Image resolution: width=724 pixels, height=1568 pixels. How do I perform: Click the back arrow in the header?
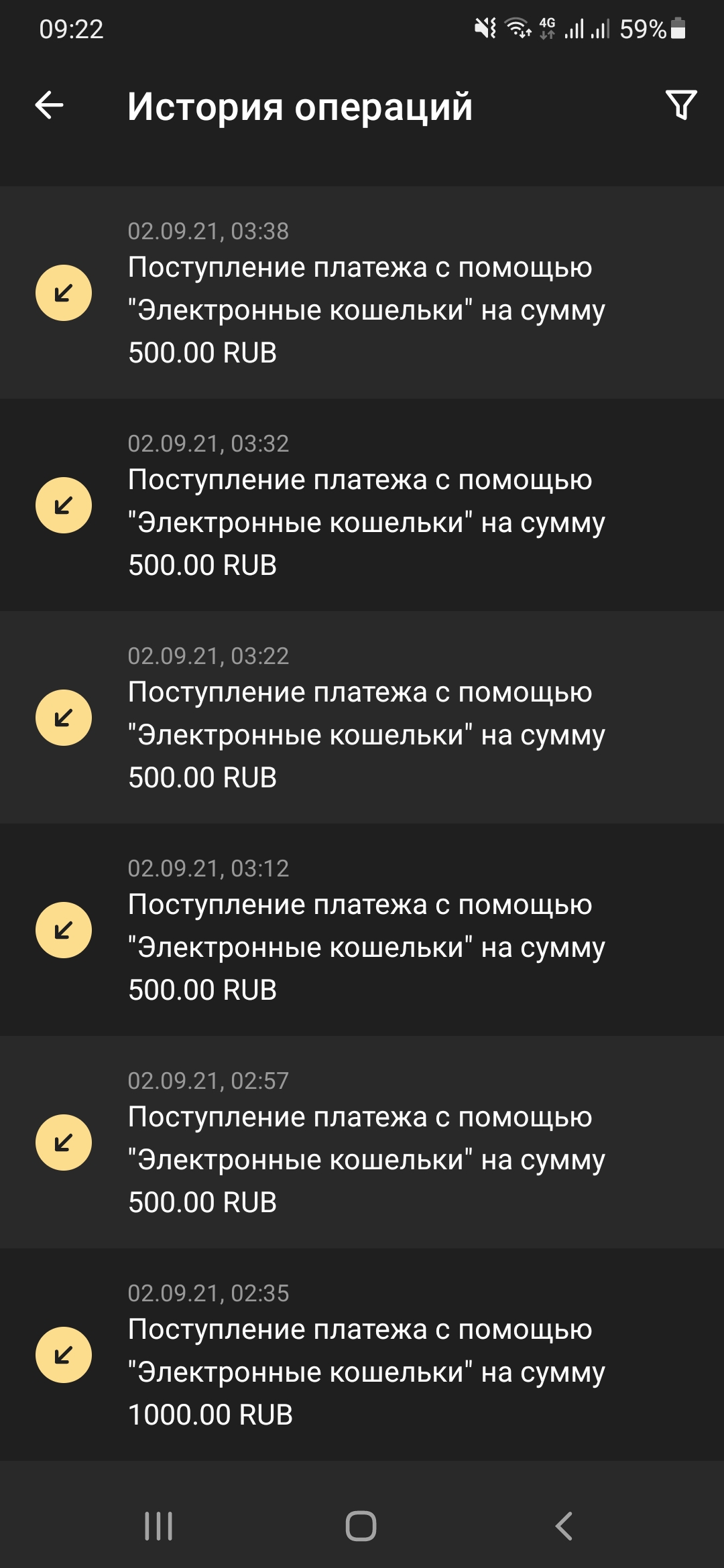click(x=49, y=106)
